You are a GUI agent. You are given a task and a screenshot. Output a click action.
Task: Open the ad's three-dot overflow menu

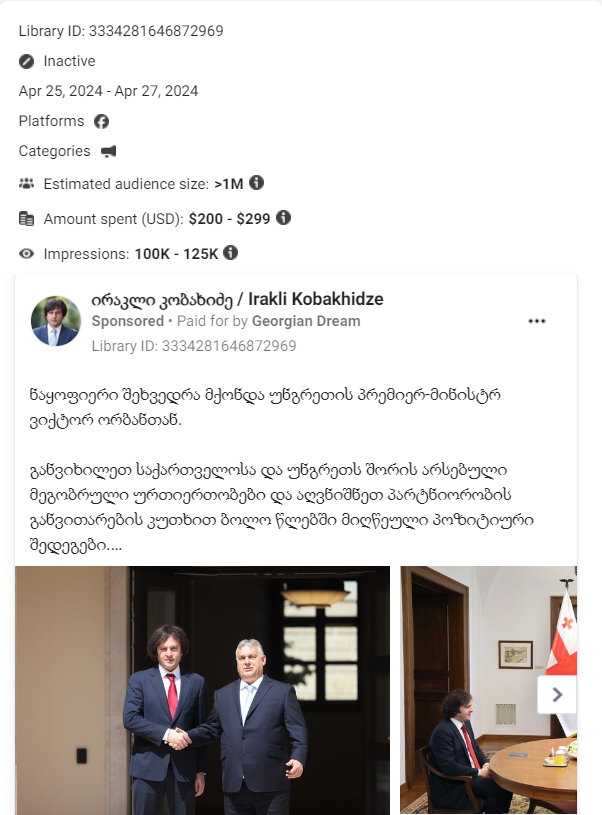(537, 321)
